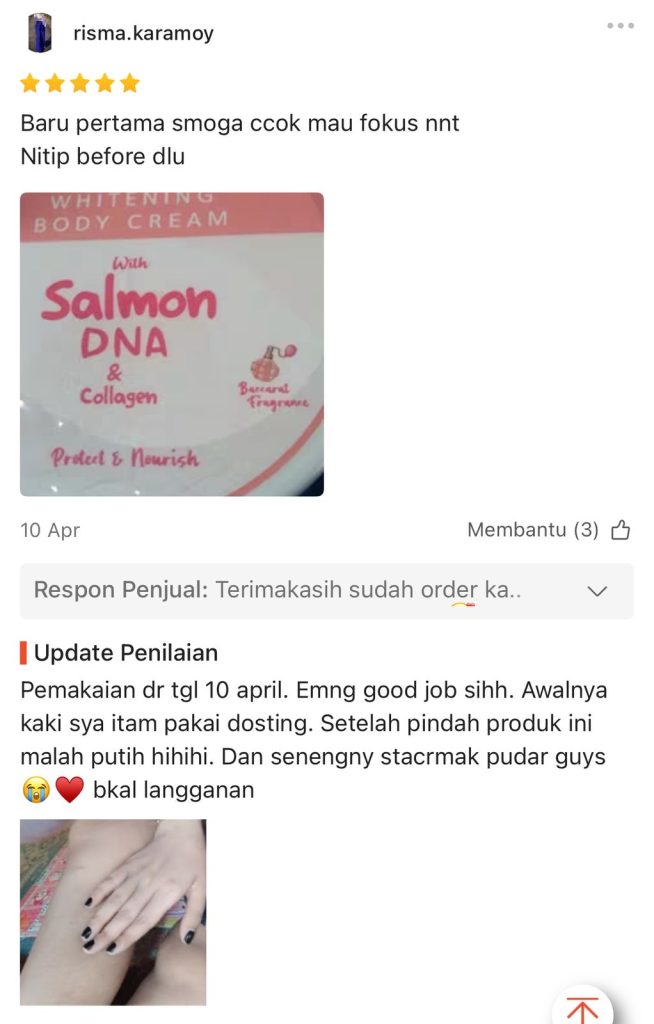This screenshot has width=654, height=1024.
Task: View the Salmon DNA body cream review photo
Action: click(x=172, y=344)
